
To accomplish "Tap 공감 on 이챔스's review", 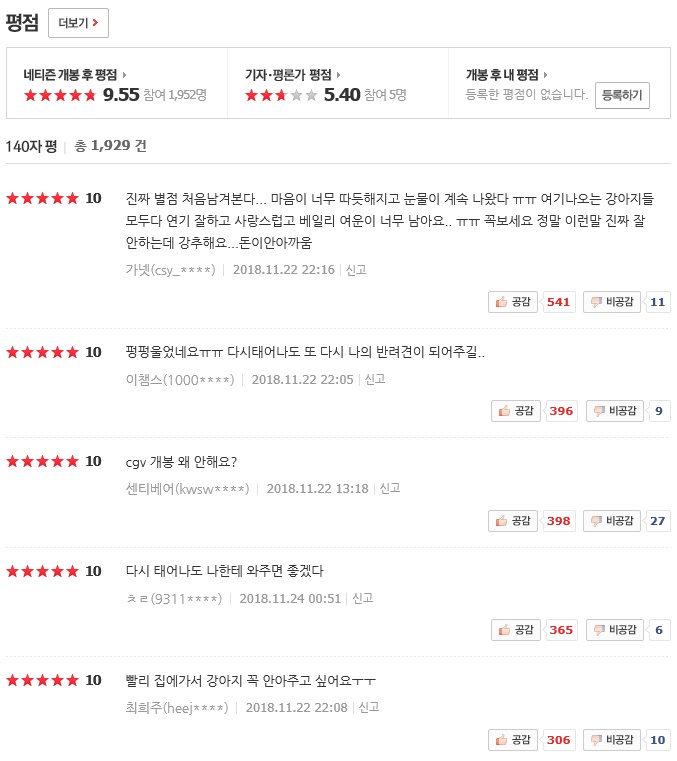I will click(516, 411).
